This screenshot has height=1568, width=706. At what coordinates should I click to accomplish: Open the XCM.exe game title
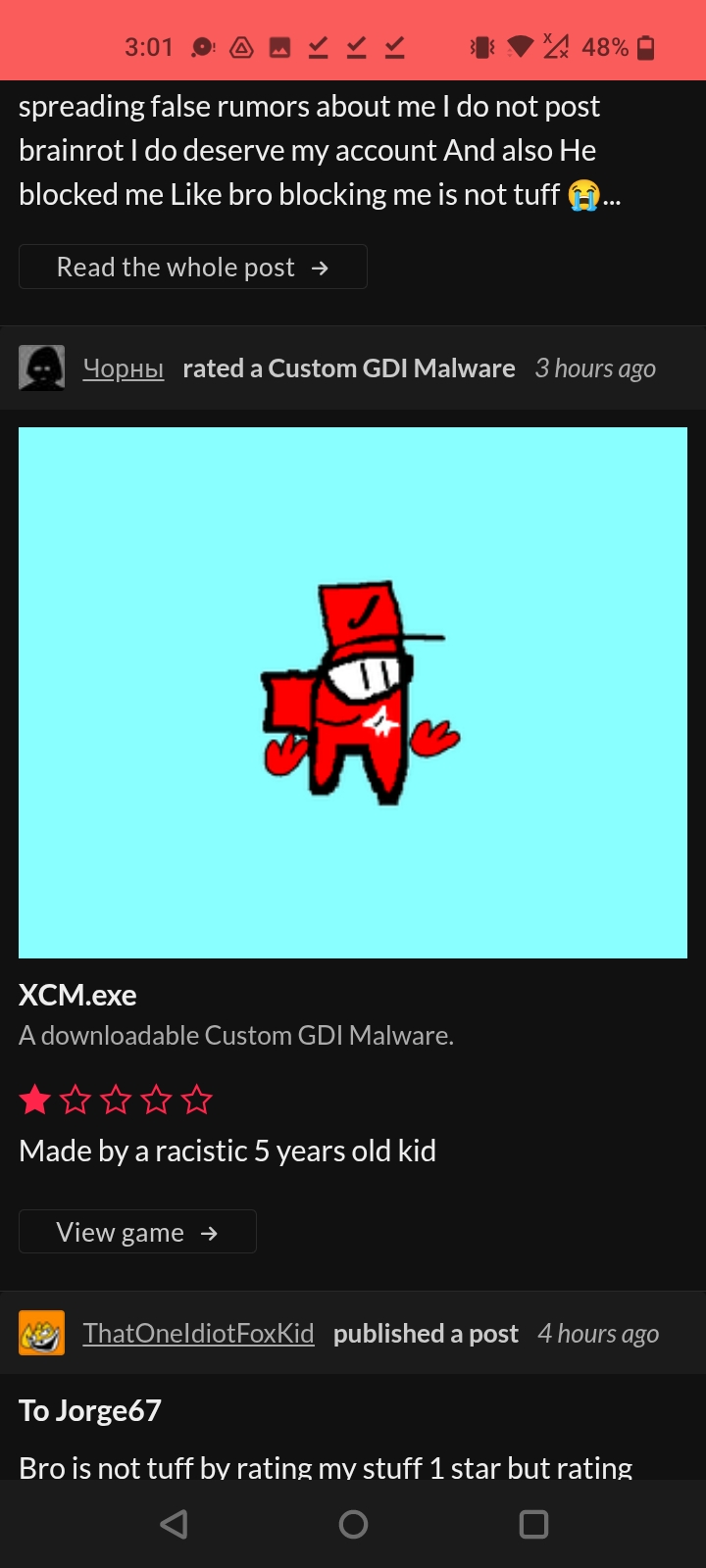77,995
